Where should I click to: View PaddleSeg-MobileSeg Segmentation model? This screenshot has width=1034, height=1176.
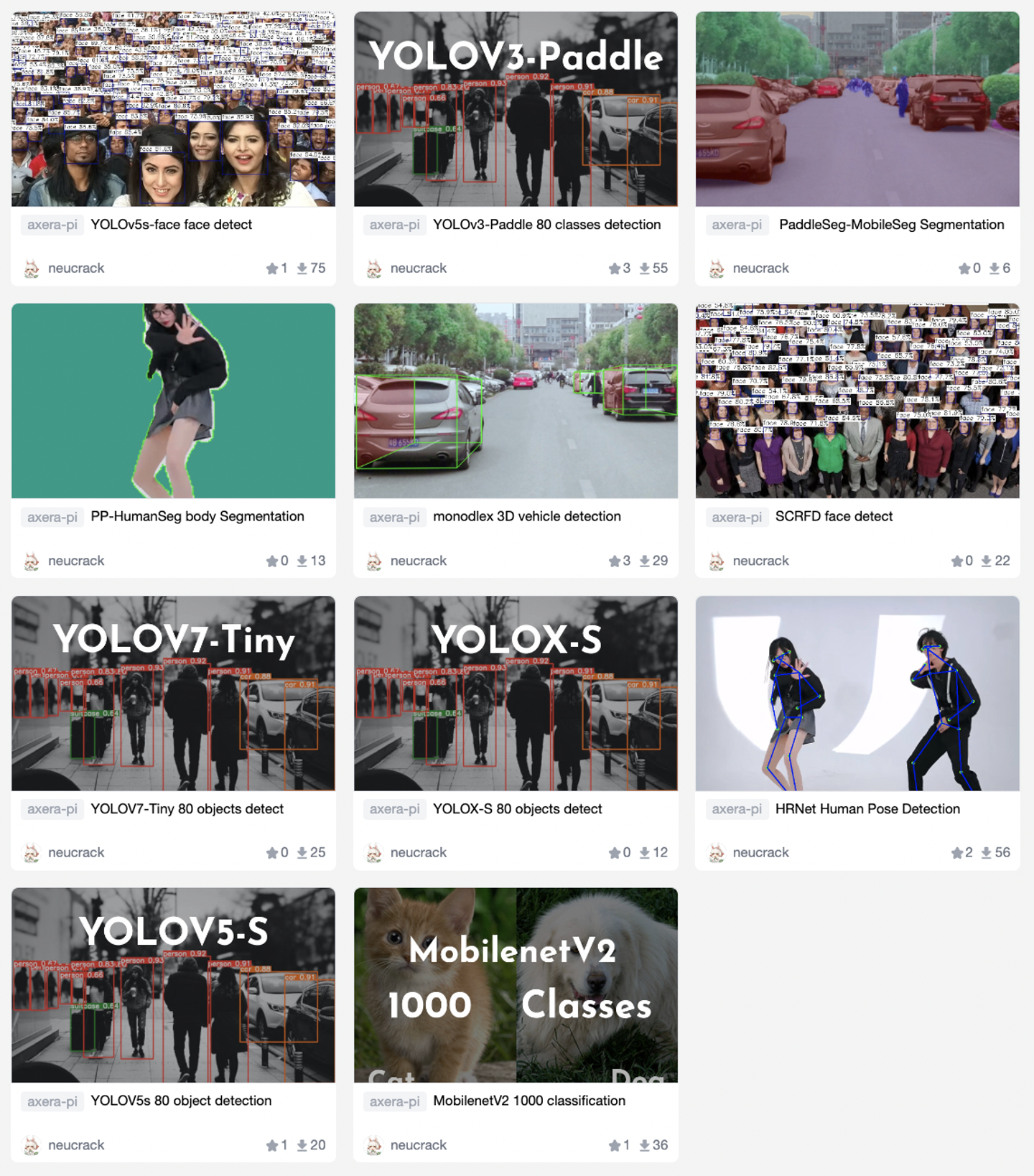(x=891, y=225)
